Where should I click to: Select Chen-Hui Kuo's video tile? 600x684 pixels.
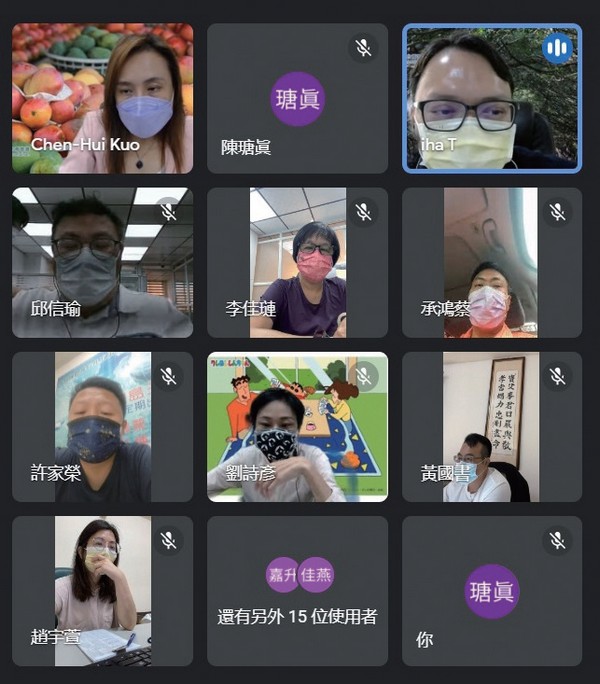click(102, 98)
